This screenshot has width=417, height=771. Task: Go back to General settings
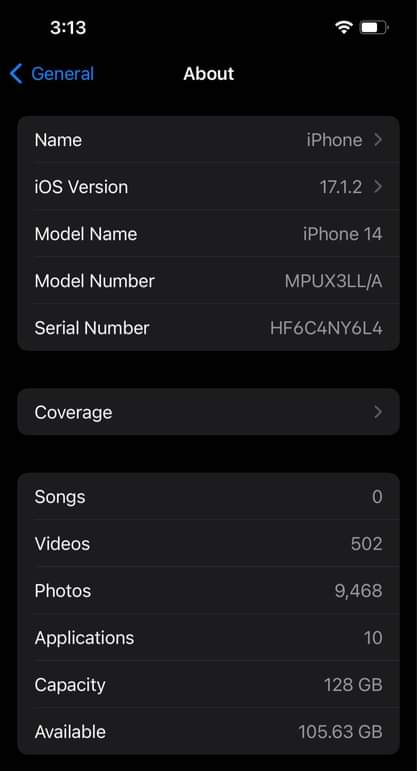52,74
